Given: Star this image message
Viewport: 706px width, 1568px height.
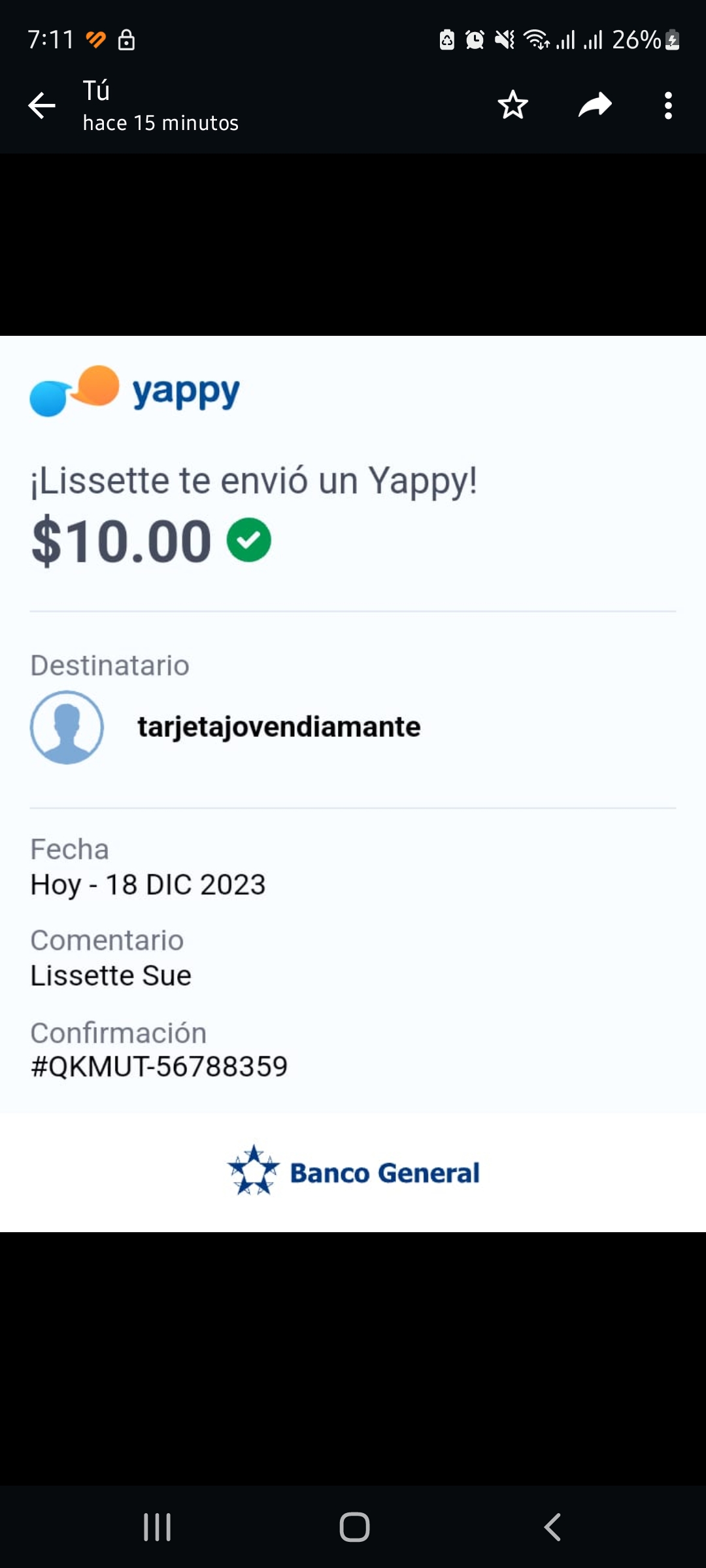Looking at the screenshot, I should pyautogui.click(x=513, y=105).
